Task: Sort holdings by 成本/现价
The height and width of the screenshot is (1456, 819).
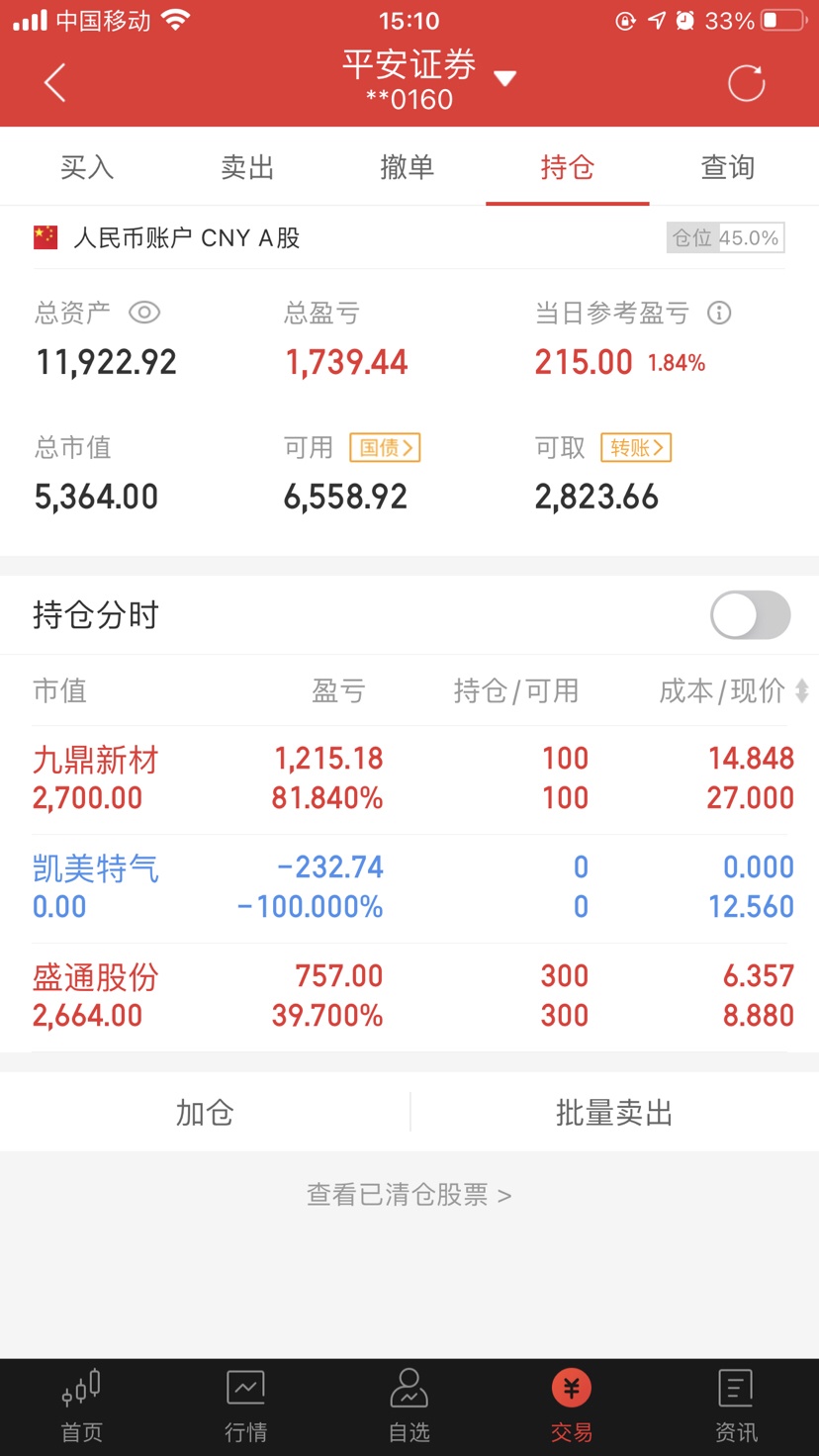Action: pos(734,690)
